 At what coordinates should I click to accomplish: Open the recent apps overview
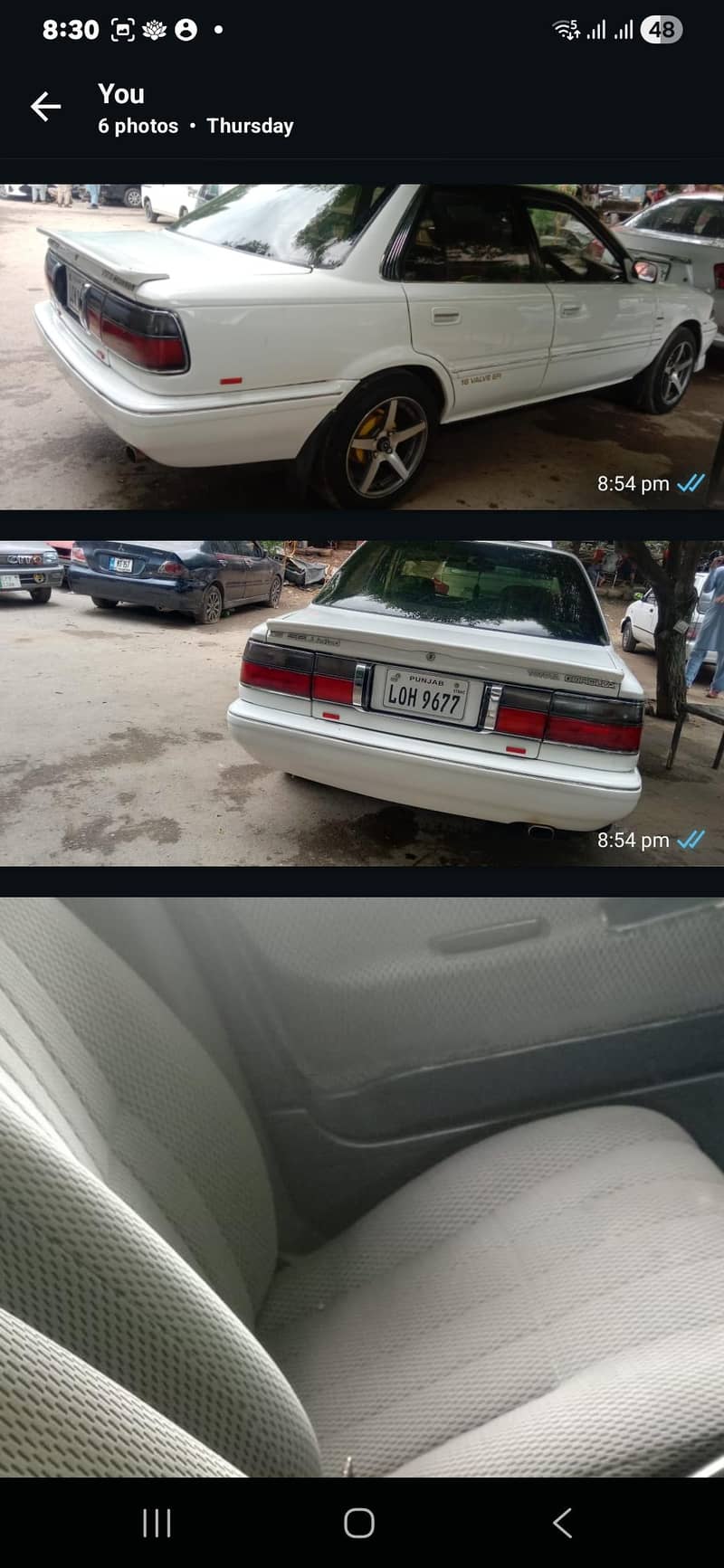point(157,1523)
